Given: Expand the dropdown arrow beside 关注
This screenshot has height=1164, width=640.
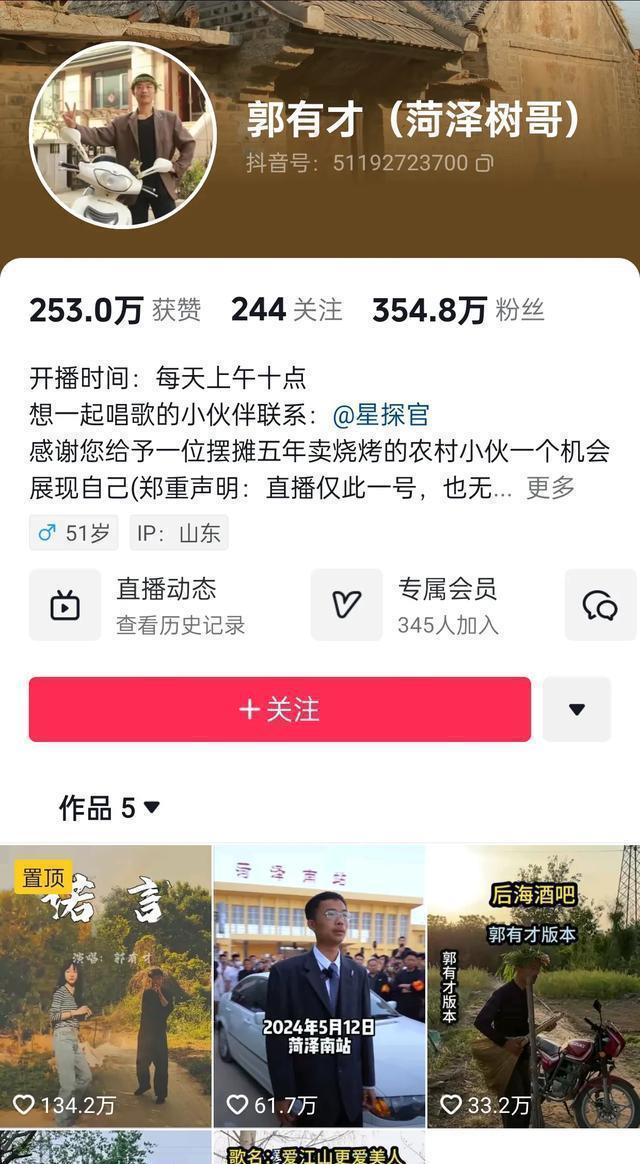Looking at the screenshot, I should 576,709.
